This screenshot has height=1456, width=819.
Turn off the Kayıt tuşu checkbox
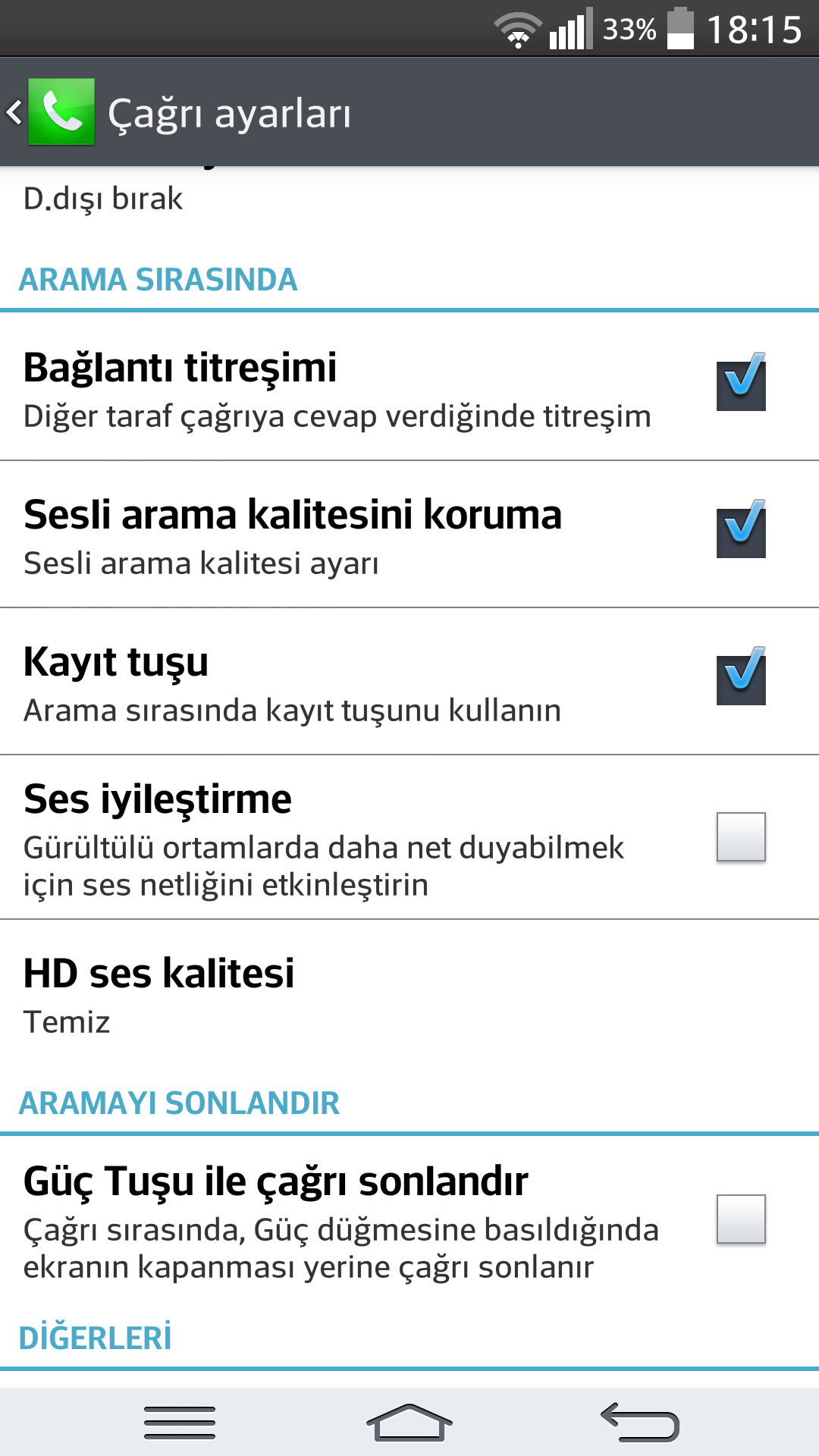(x=741, y=679)
